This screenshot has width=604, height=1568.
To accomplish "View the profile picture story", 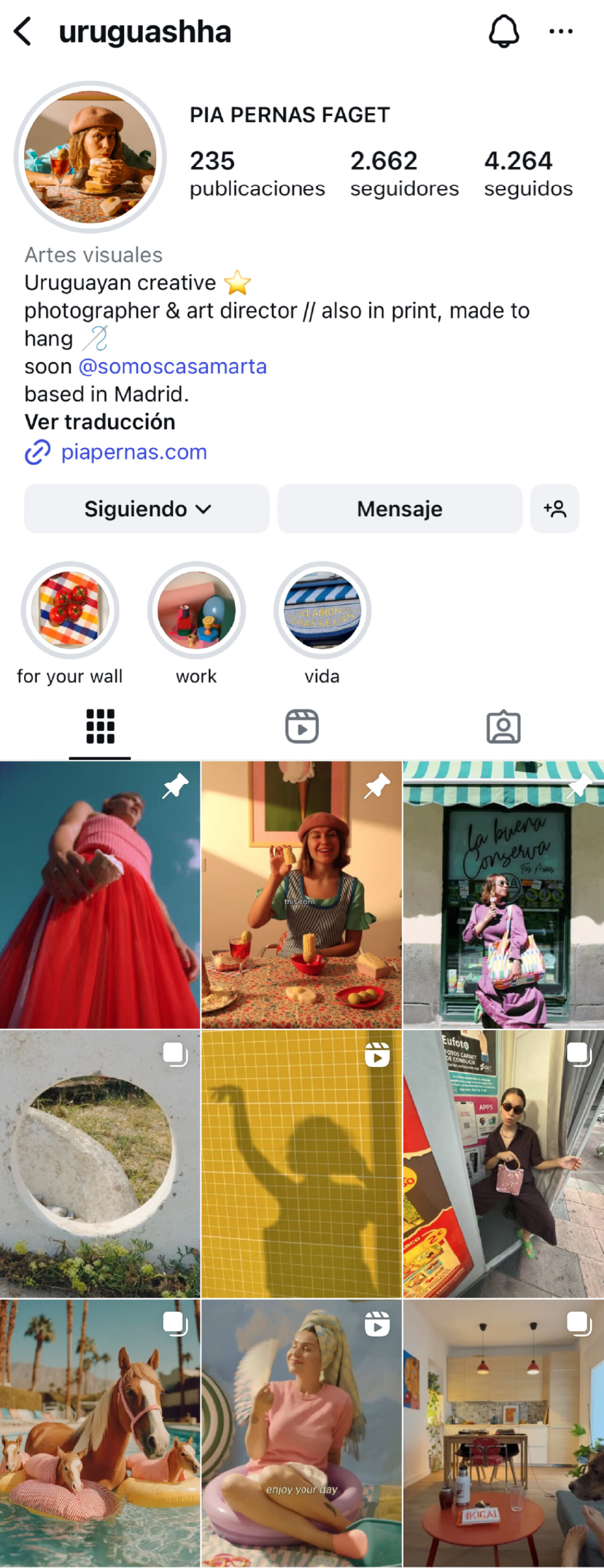I will coord(90,157).
